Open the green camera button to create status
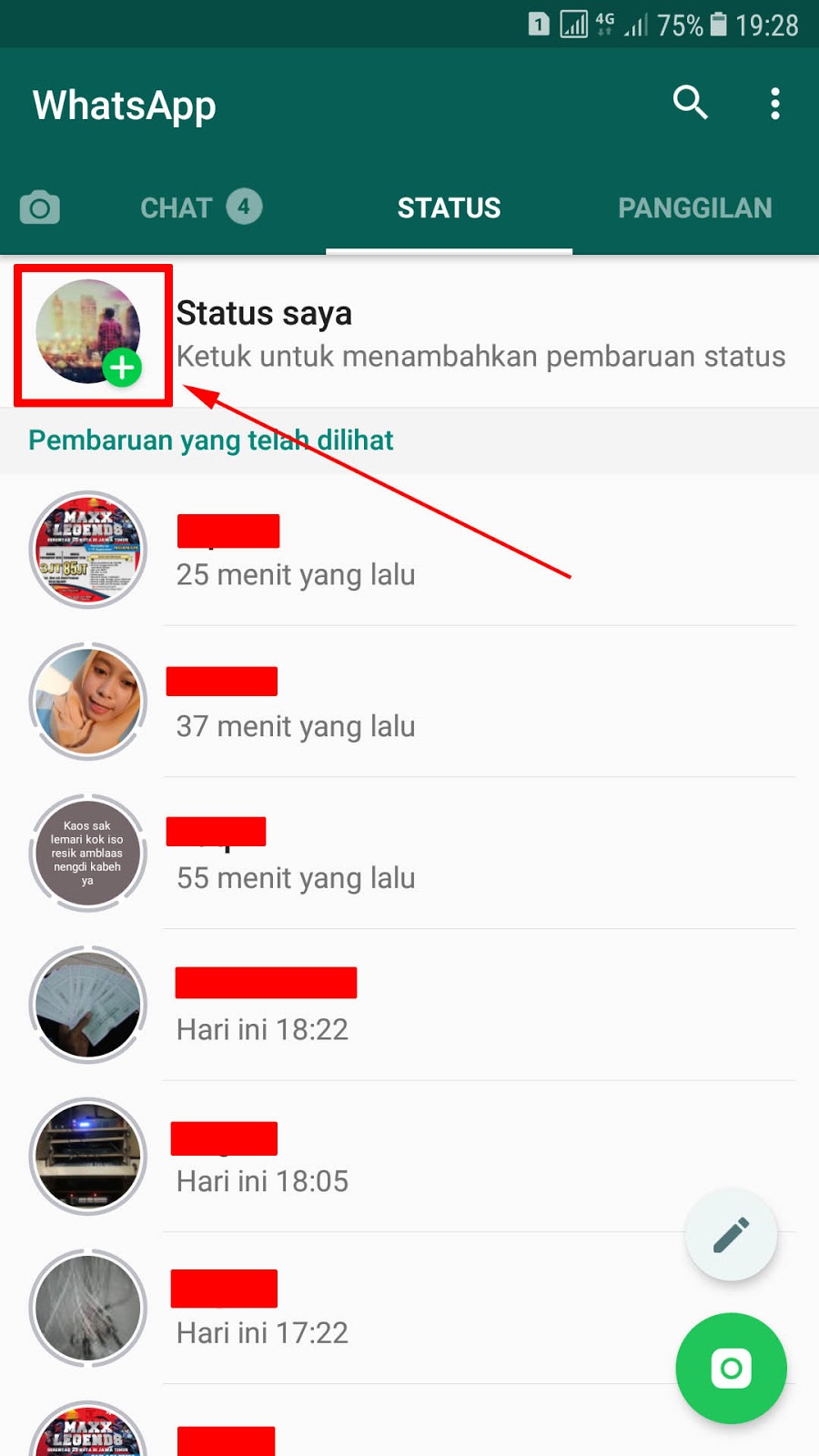Screen dimensions: 819x1456 (732, 1369)
